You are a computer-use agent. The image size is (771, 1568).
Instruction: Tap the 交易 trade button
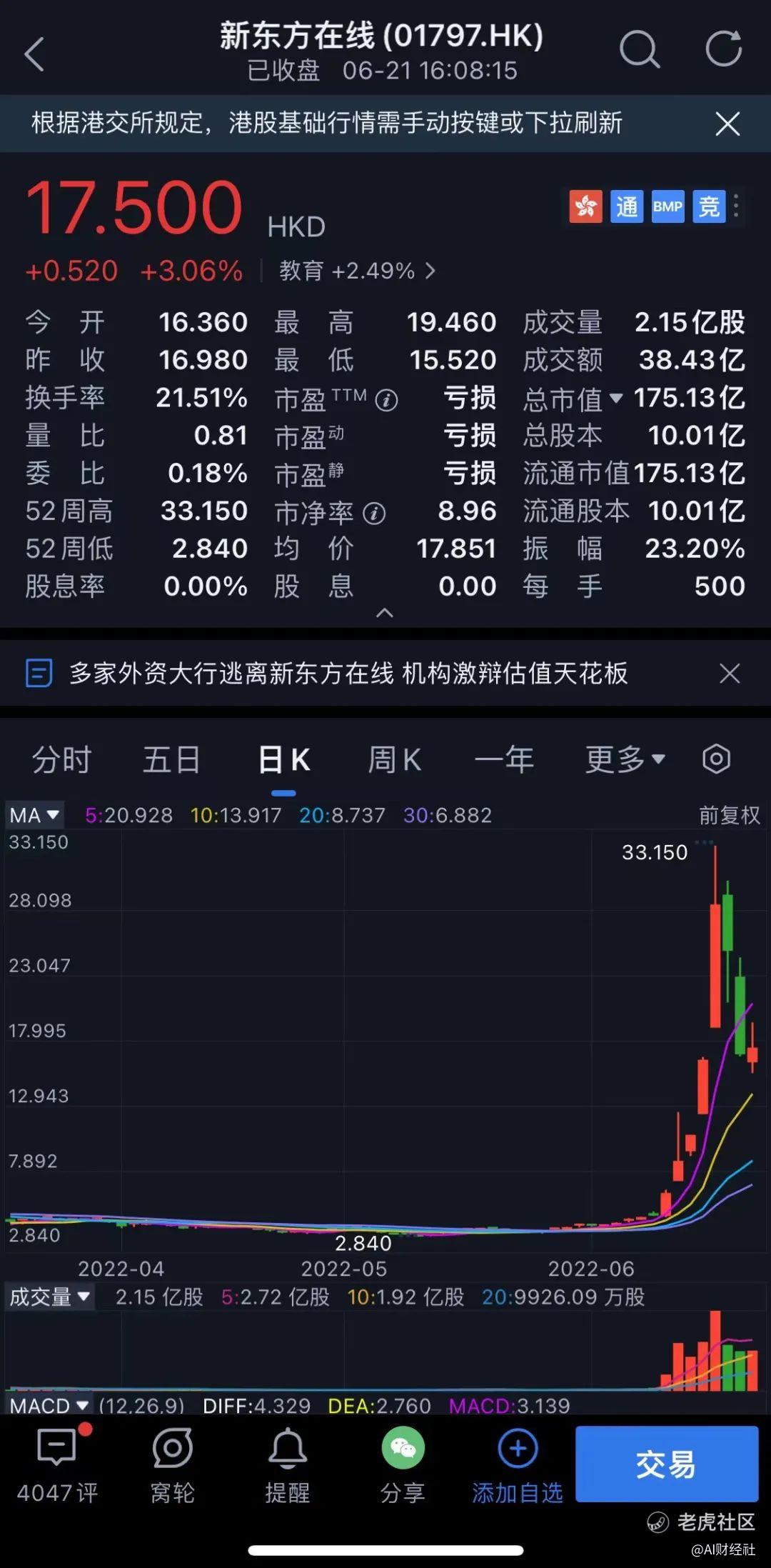tap(667, 1464)
